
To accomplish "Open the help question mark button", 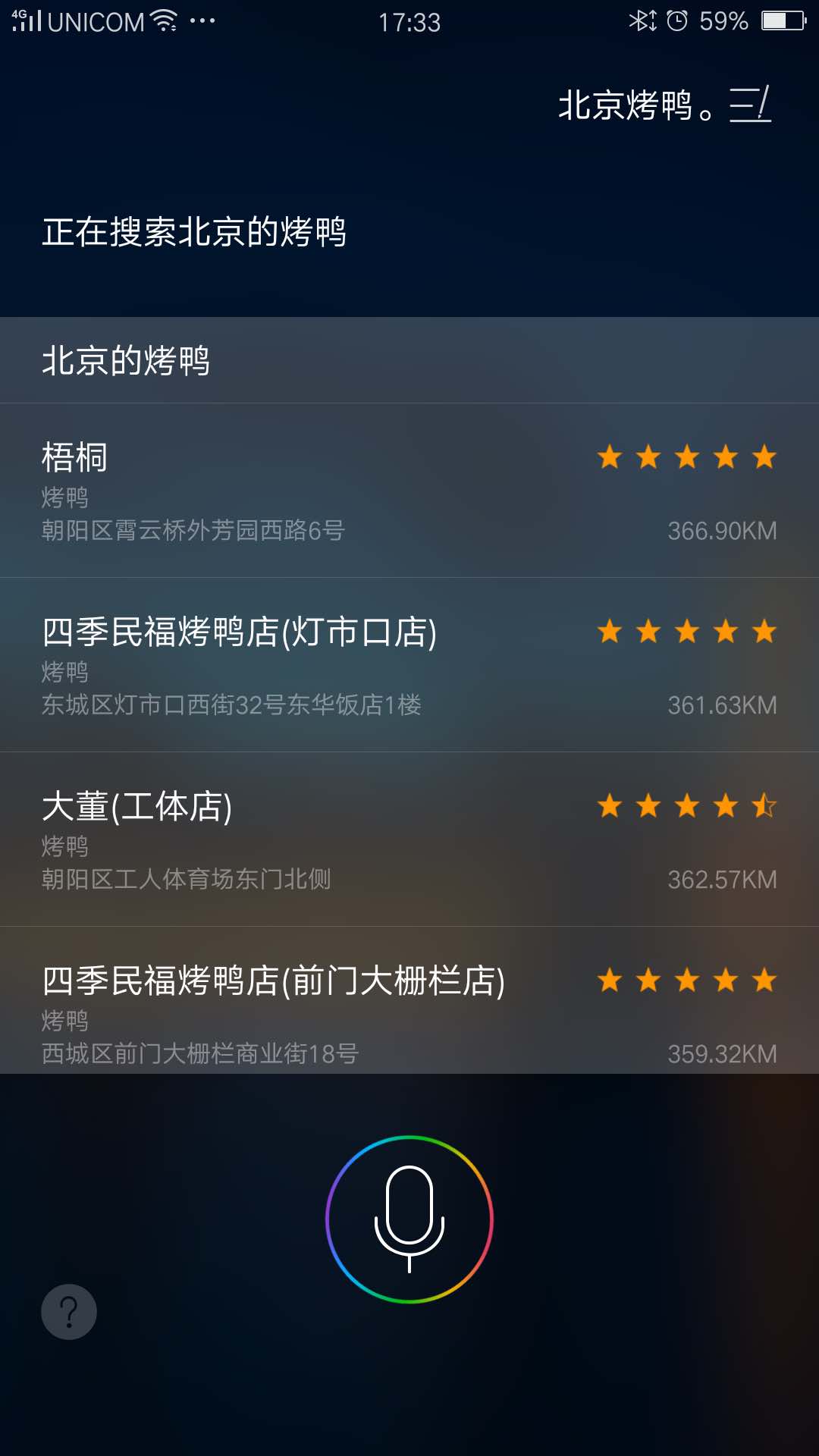I will [69, 1312].
